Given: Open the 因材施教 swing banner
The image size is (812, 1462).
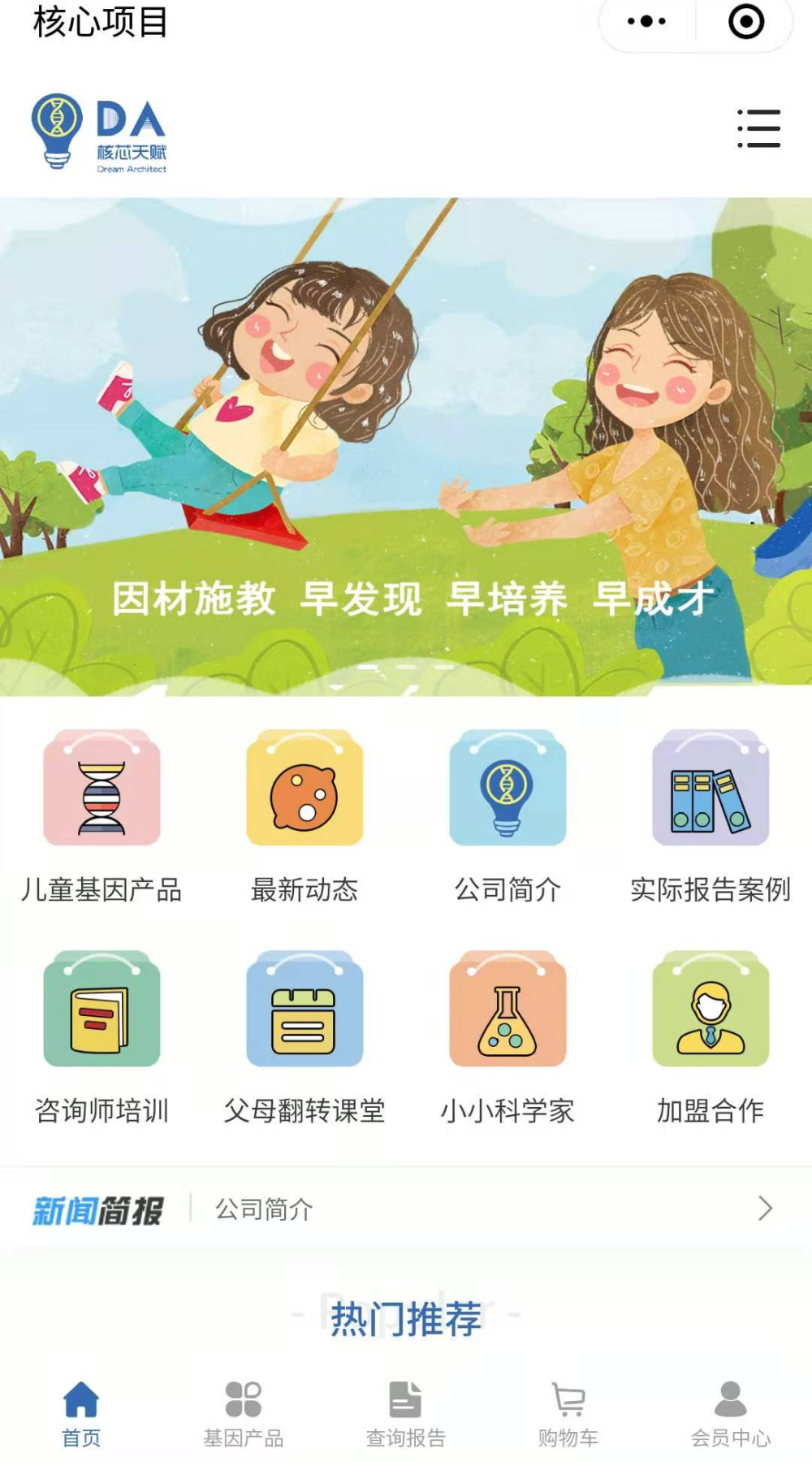Looking at the screenshot, I should [x=406, y=447].
